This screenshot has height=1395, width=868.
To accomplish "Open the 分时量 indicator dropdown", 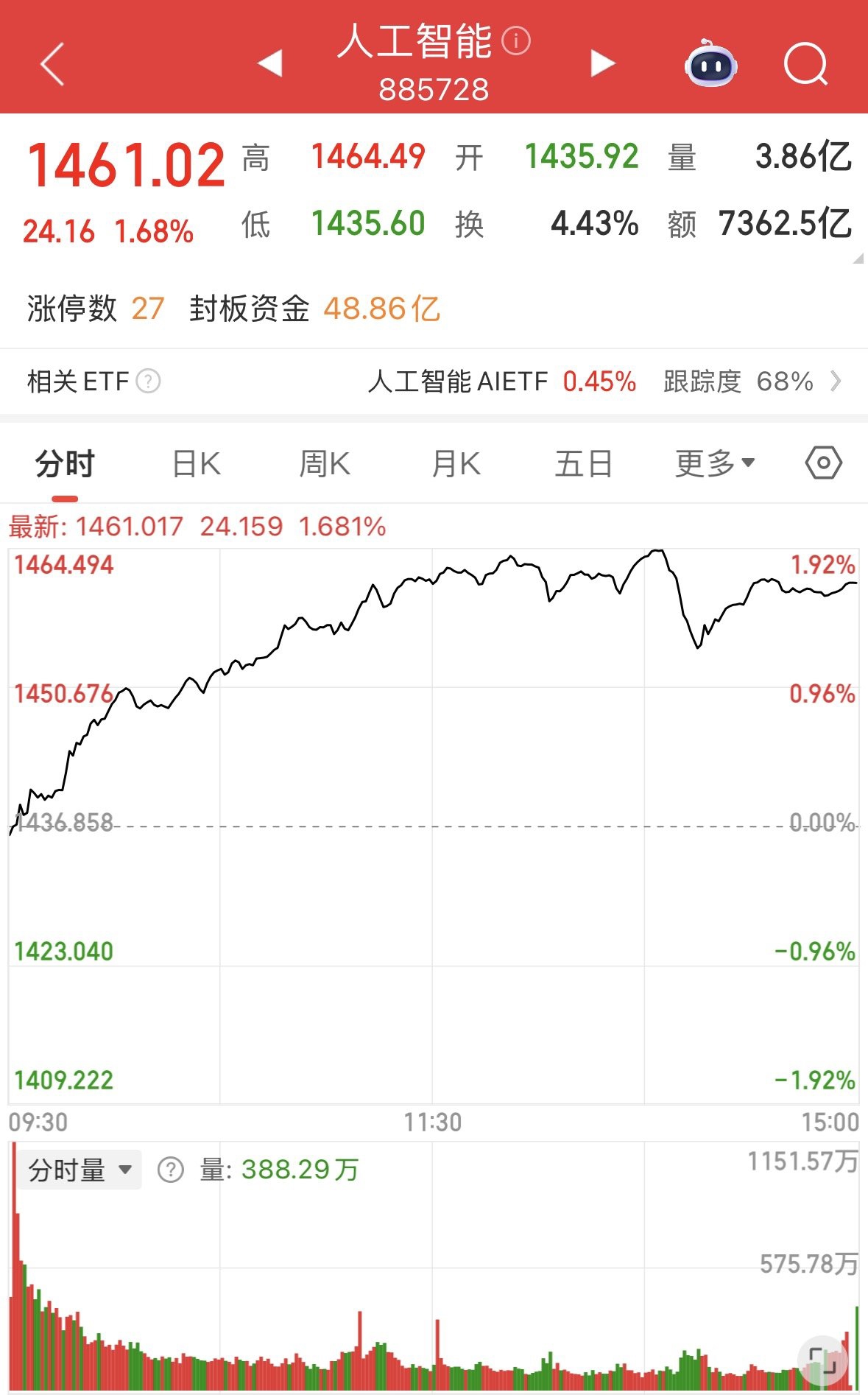I will 80,1170.
